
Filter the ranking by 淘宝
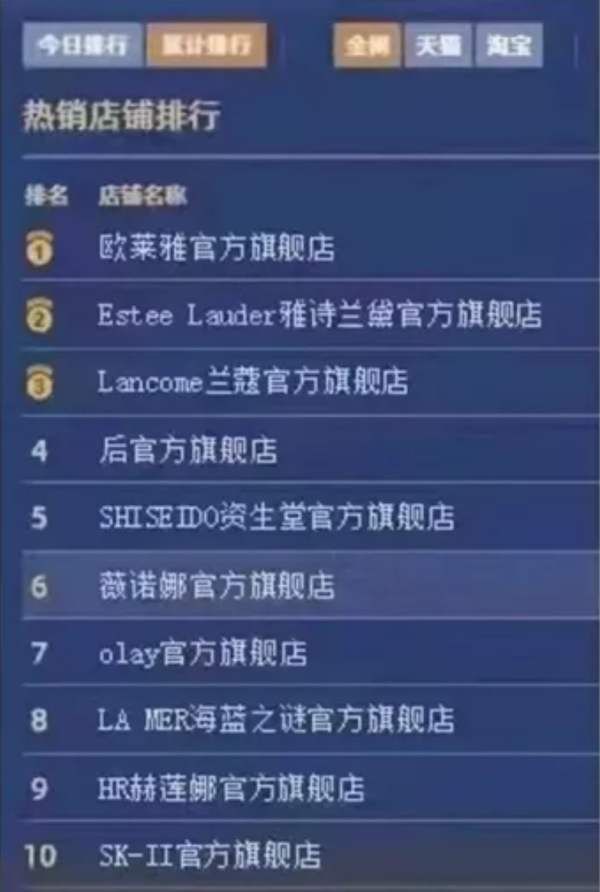point(509,46)
